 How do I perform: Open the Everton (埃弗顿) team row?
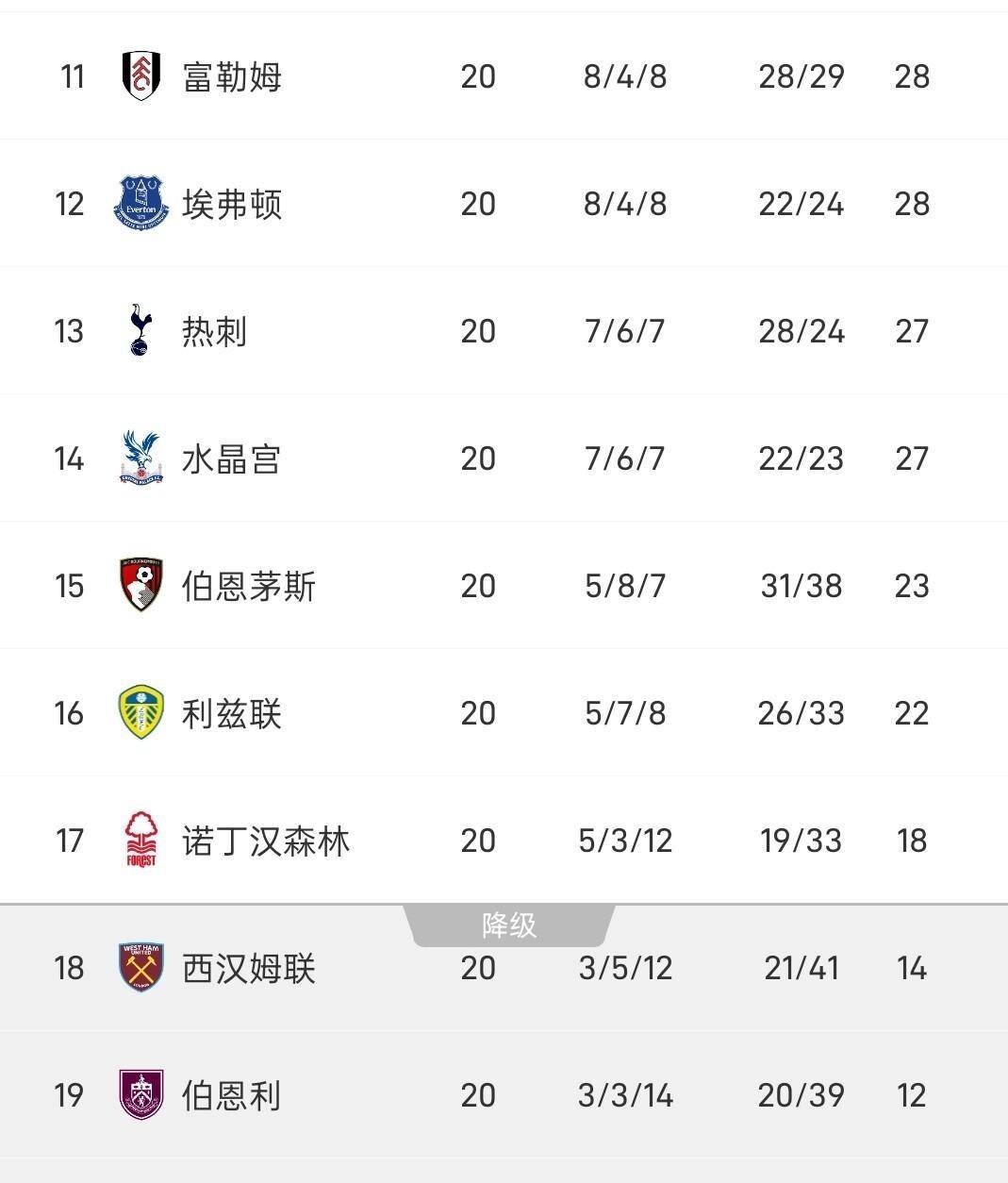coord(232,204)
